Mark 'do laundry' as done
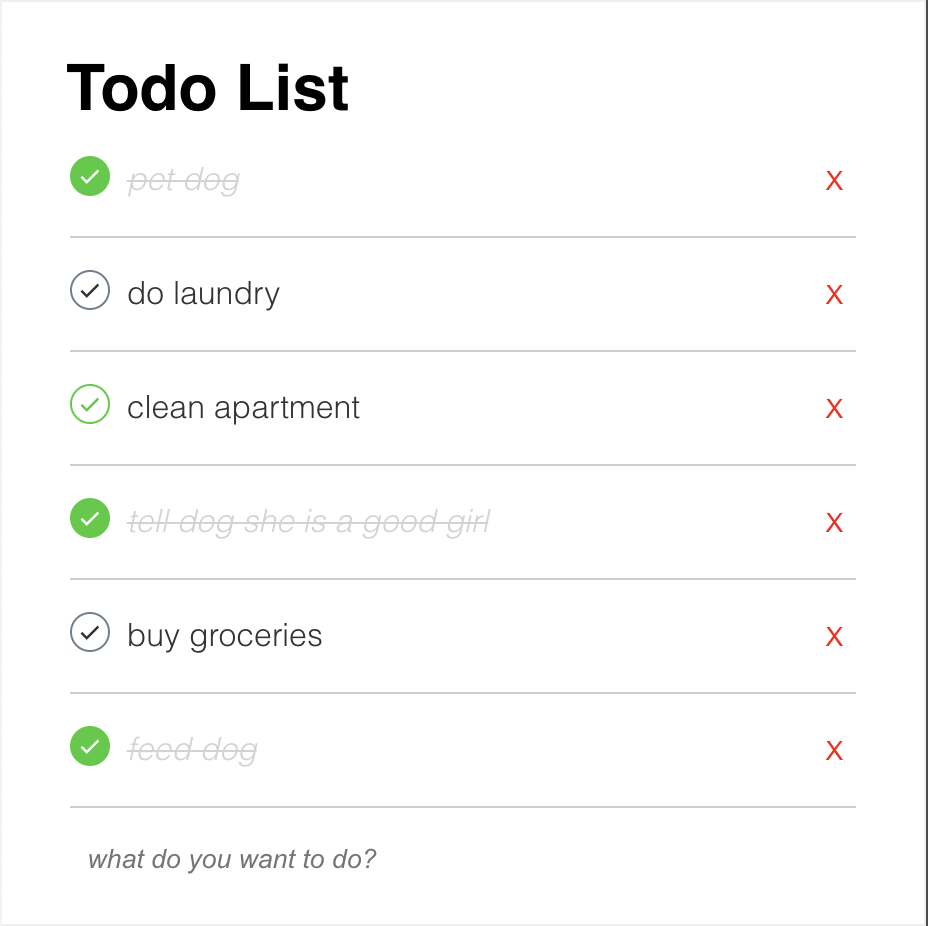This screenshot has height=926, width=928. pos(90,291)
